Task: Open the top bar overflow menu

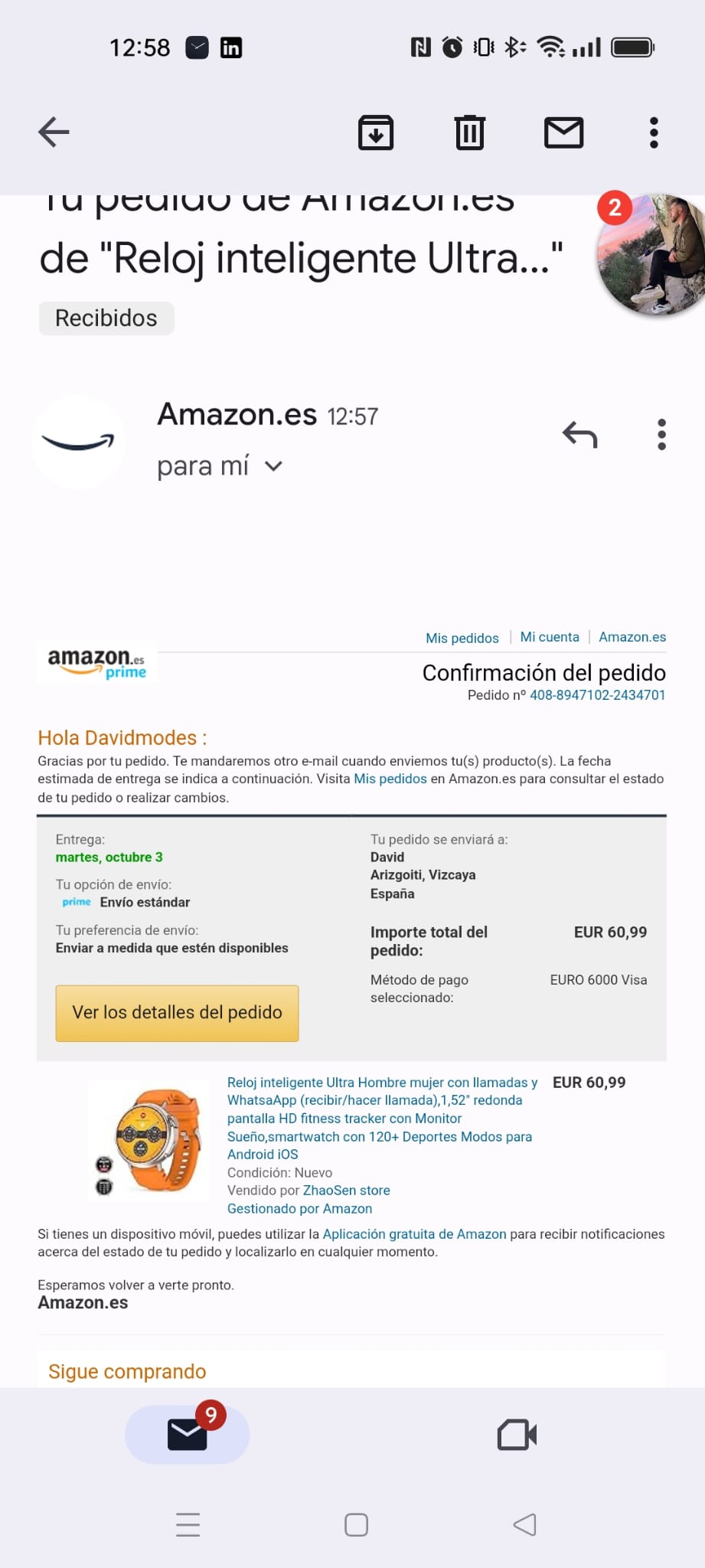Action: click(x=654, y=132)
